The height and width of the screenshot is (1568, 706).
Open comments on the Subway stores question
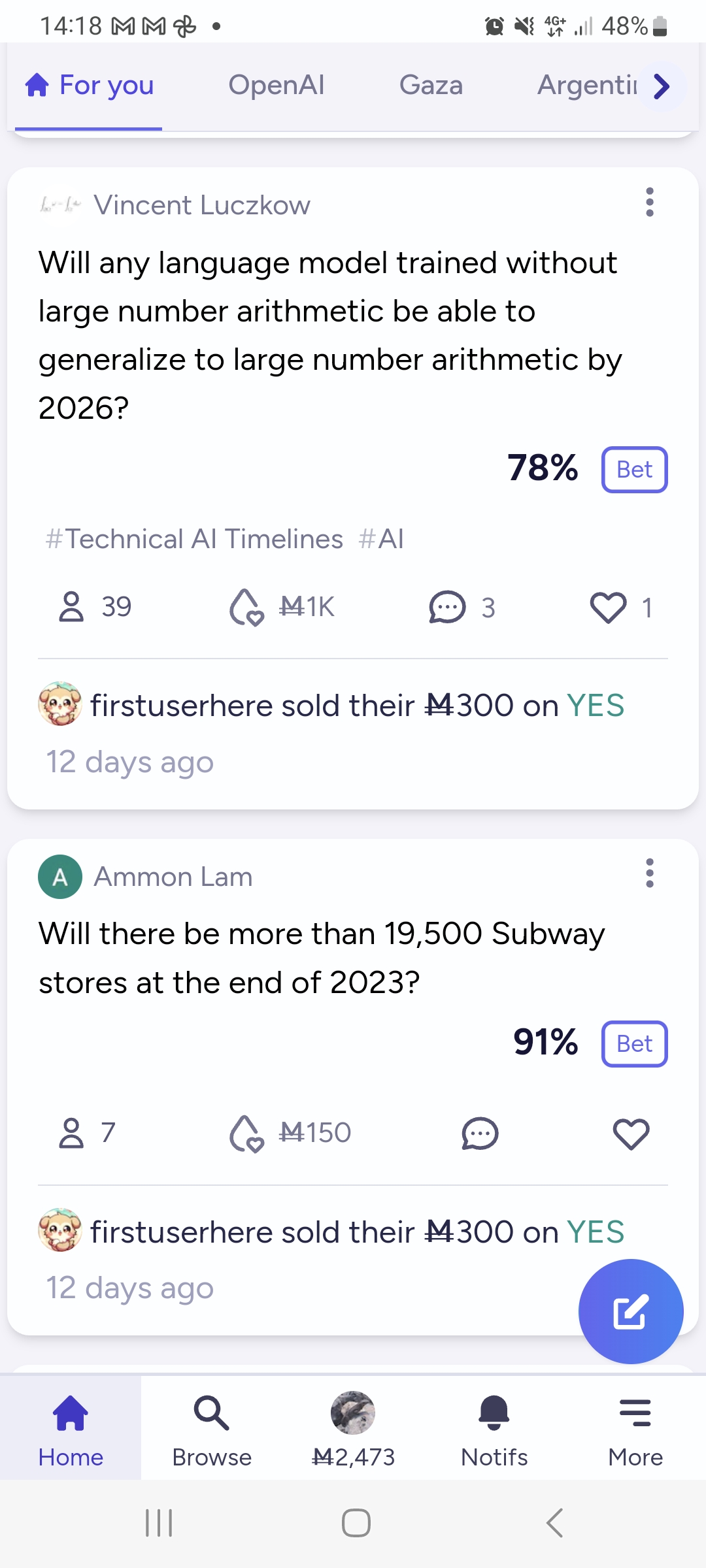(x=480, y=1134)
